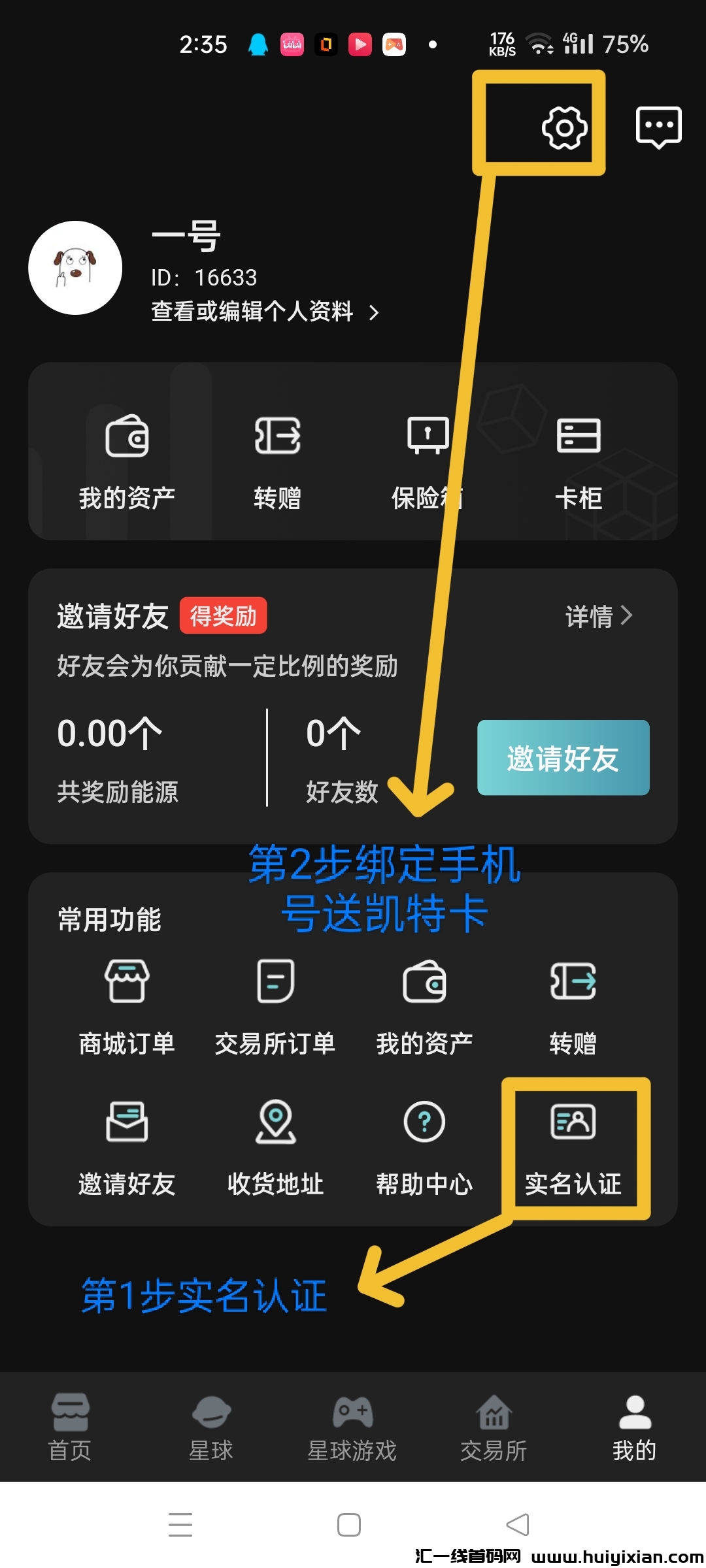Open 商城订单 under 常用功能
The width and height of the screenshot is (706, 1568).
point(127,1006)
